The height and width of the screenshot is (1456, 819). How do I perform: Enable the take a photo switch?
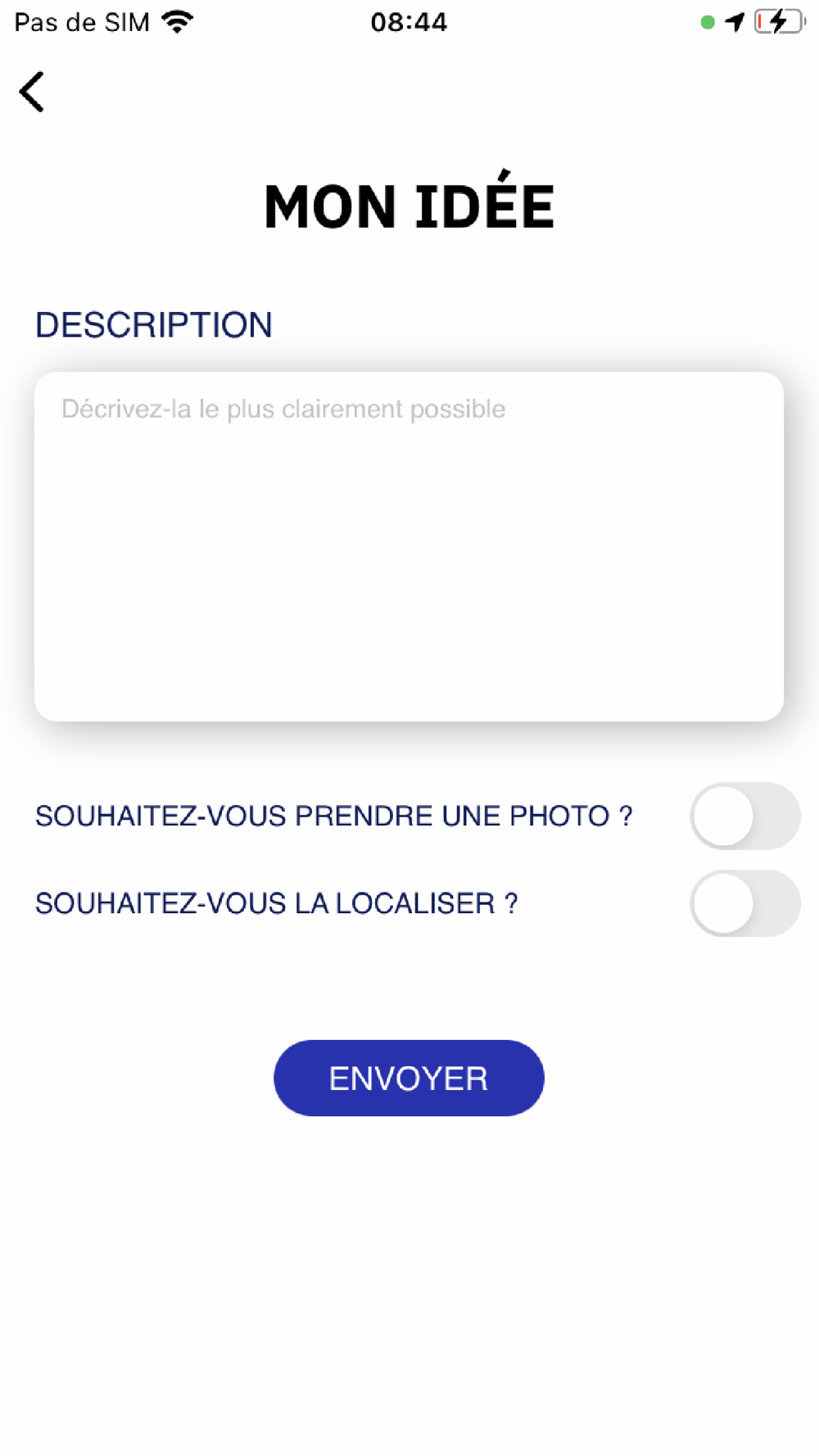pos(744,816)
